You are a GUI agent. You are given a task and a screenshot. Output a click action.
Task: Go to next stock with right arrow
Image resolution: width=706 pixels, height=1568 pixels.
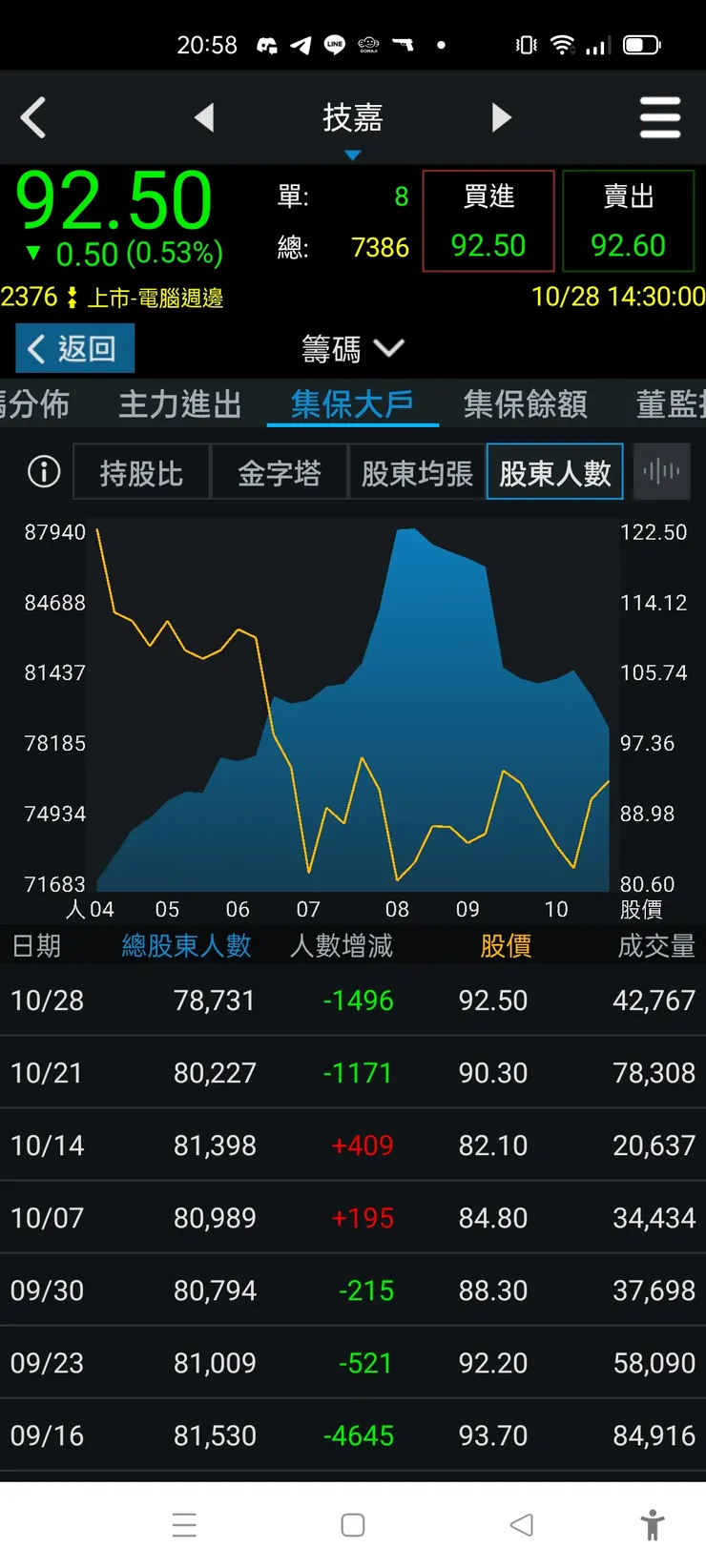pos(502,116)
